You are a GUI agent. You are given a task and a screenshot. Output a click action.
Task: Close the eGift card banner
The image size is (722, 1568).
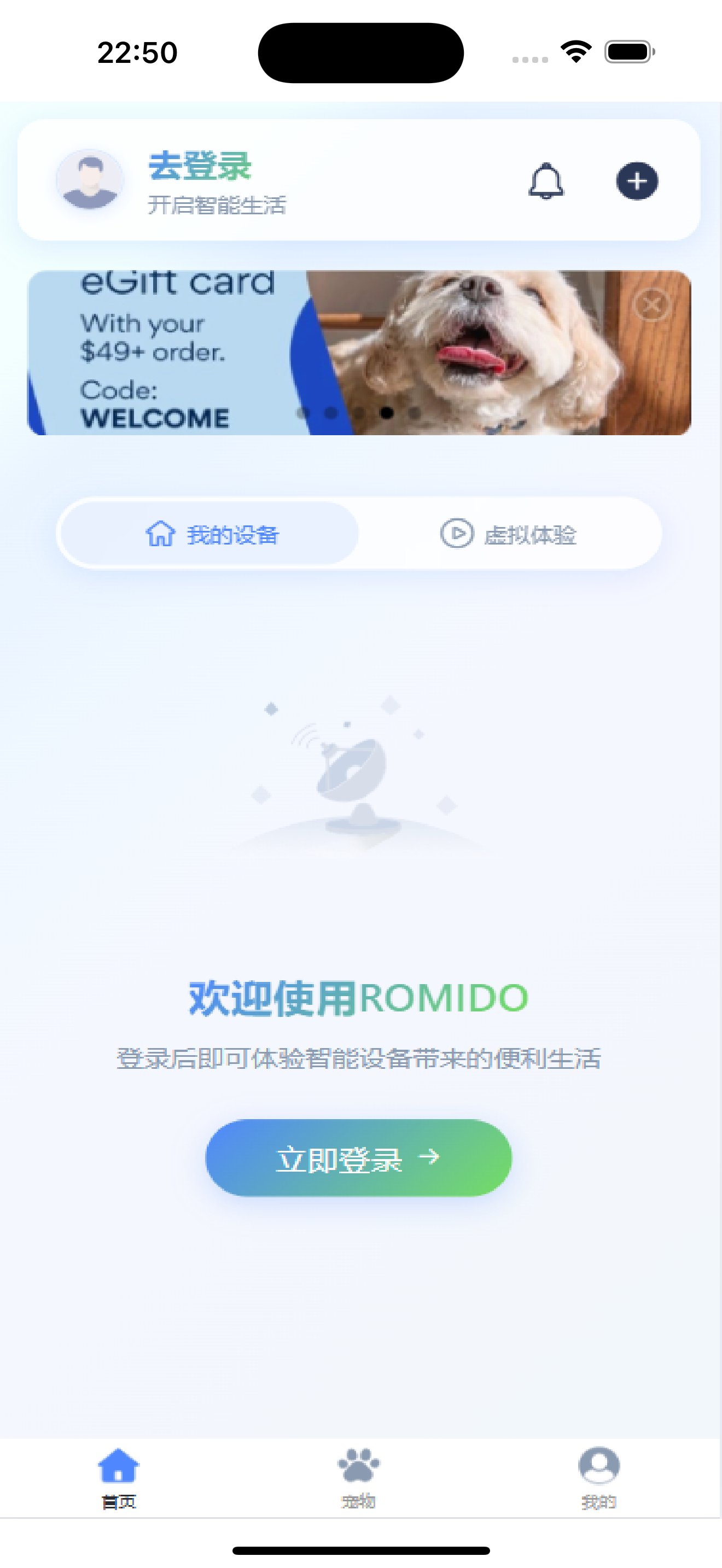652,305
